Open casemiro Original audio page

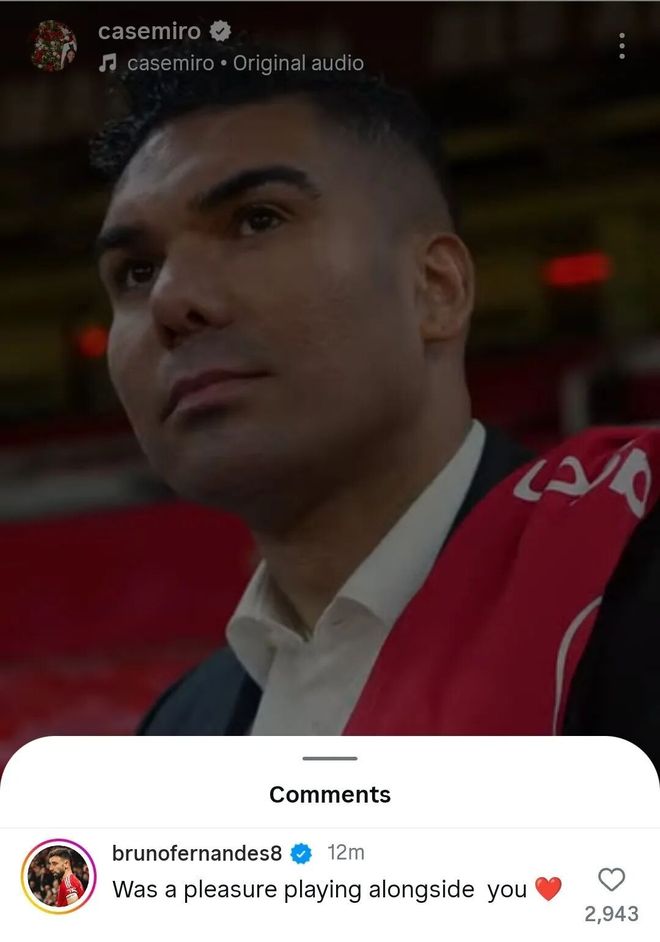[244, 63]
